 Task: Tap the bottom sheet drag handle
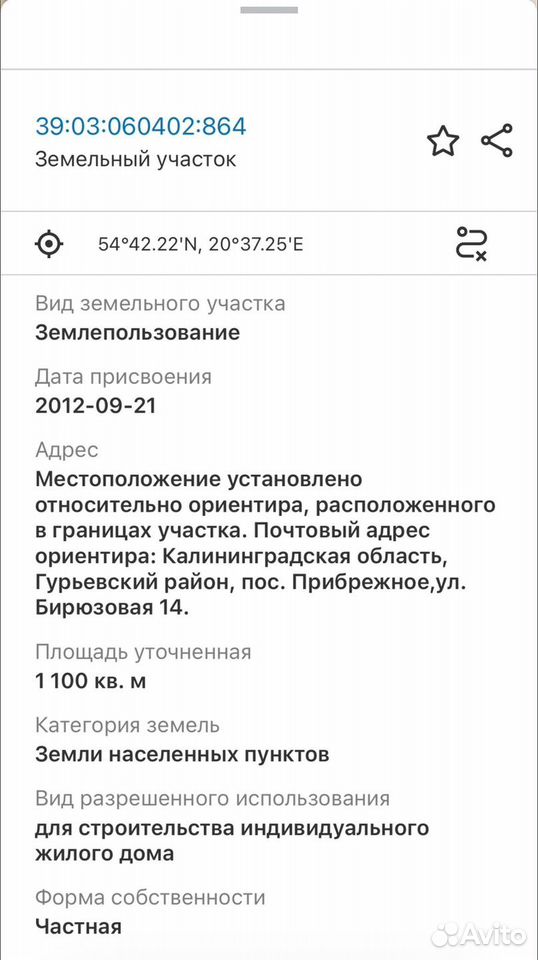tap(269, 10)
